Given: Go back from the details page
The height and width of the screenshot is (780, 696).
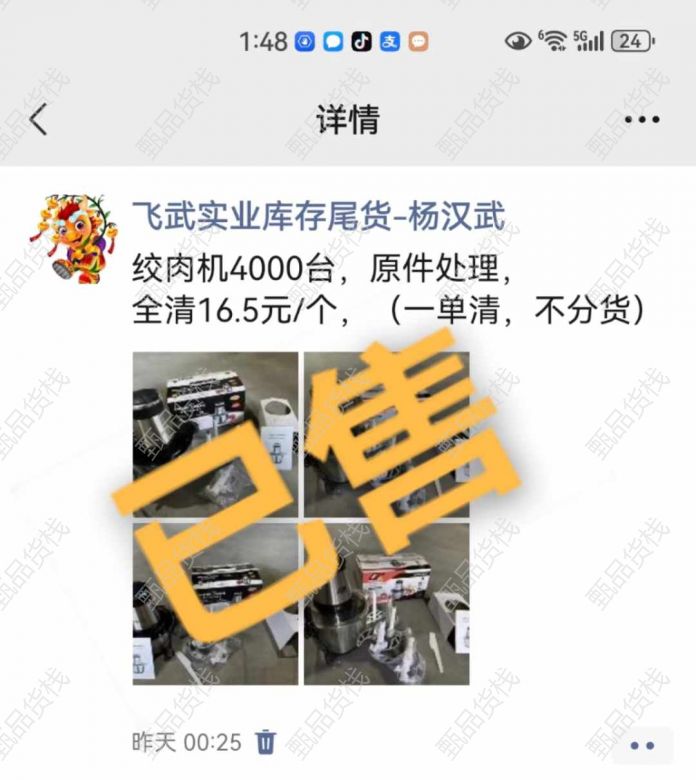Looking at the screenshot, I should [x=38, y=120].
